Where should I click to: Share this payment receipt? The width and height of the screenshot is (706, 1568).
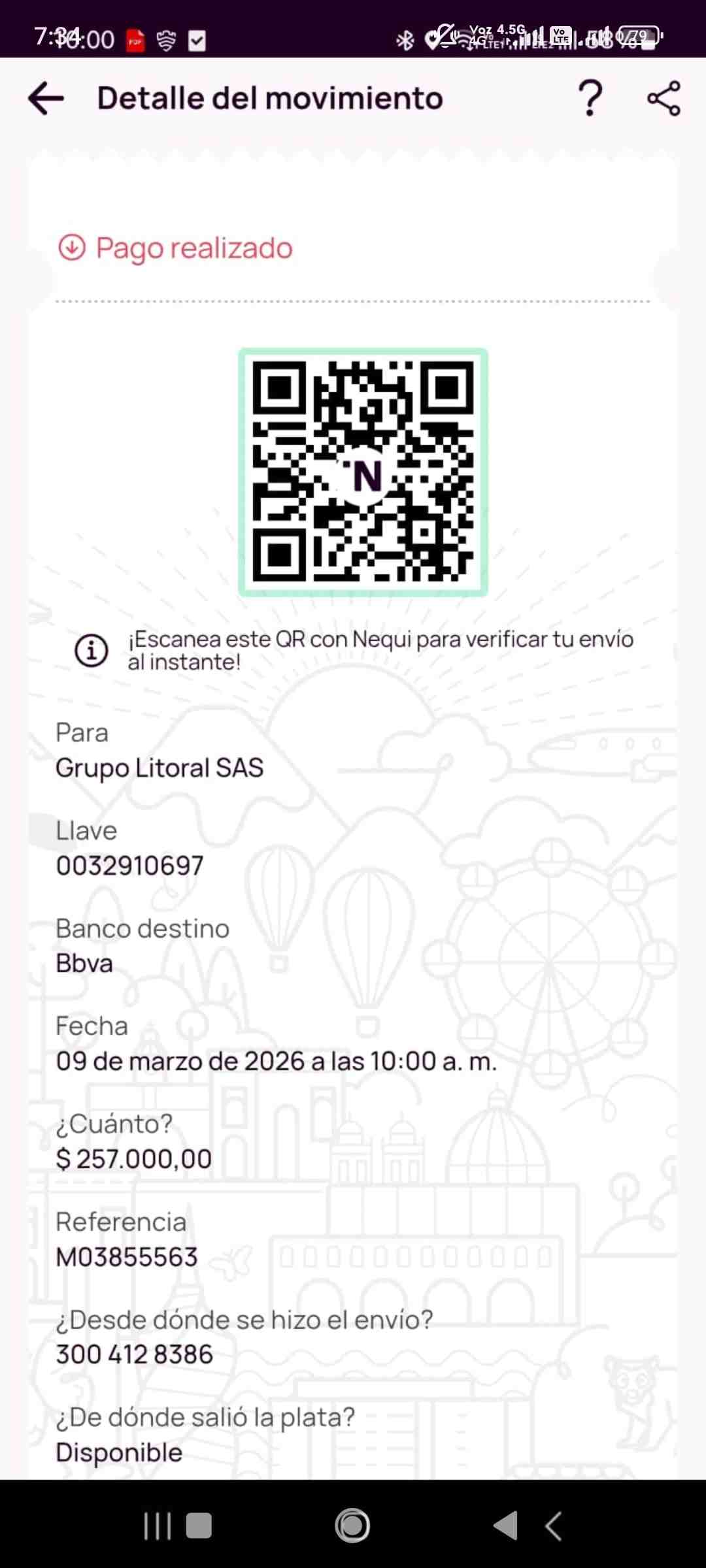point(664,99)
